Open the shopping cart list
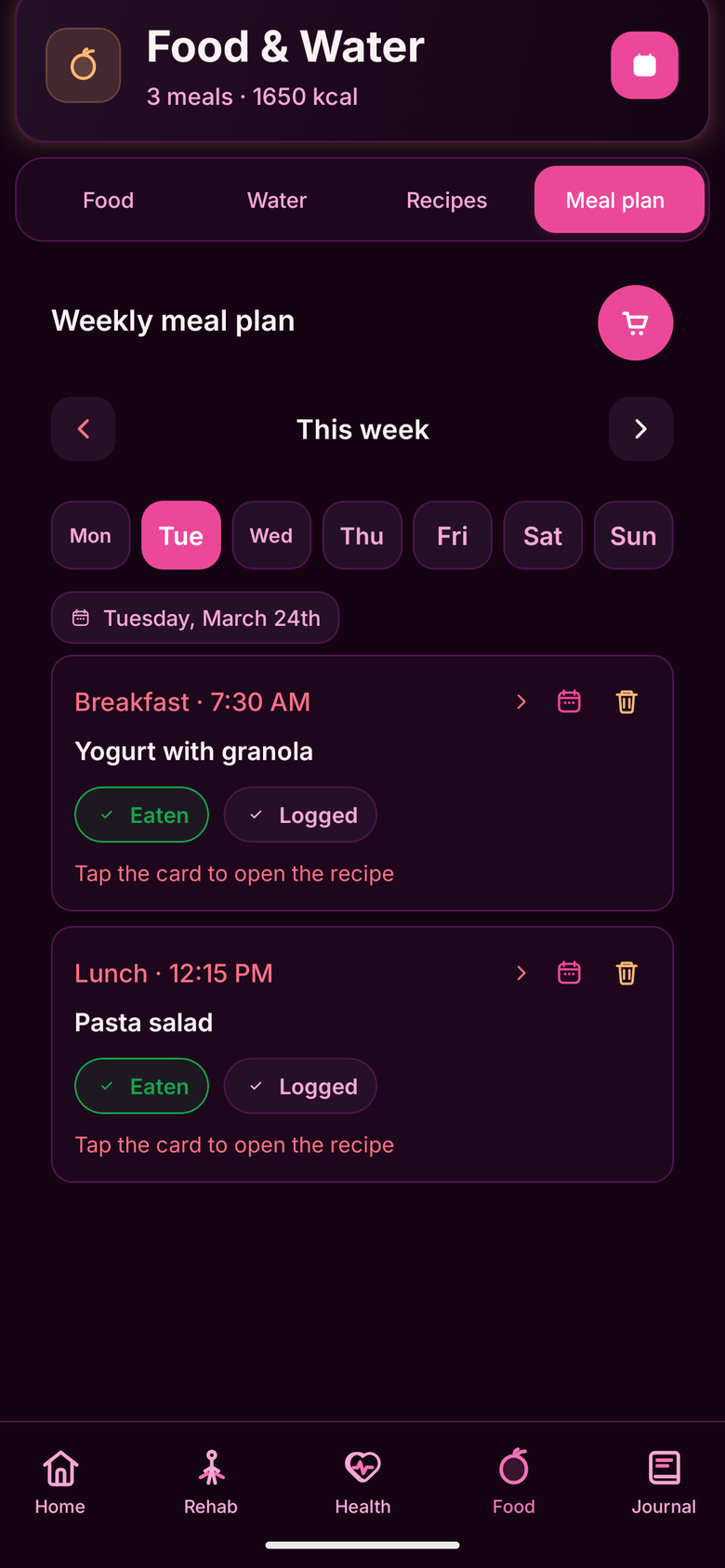Viewport: 725px width, 1568px height. tap(635, 322)
